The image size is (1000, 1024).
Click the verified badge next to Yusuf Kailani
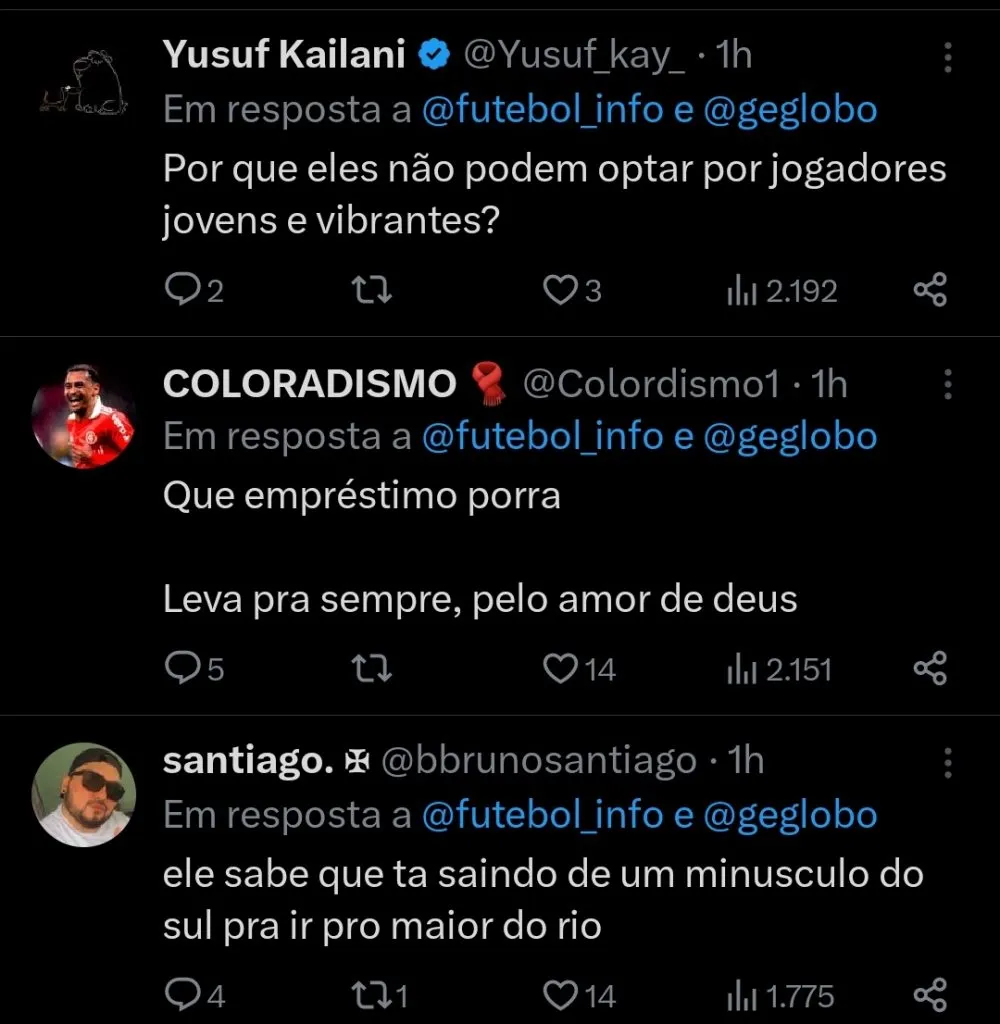pyautogui.click(x=433, y=56)
